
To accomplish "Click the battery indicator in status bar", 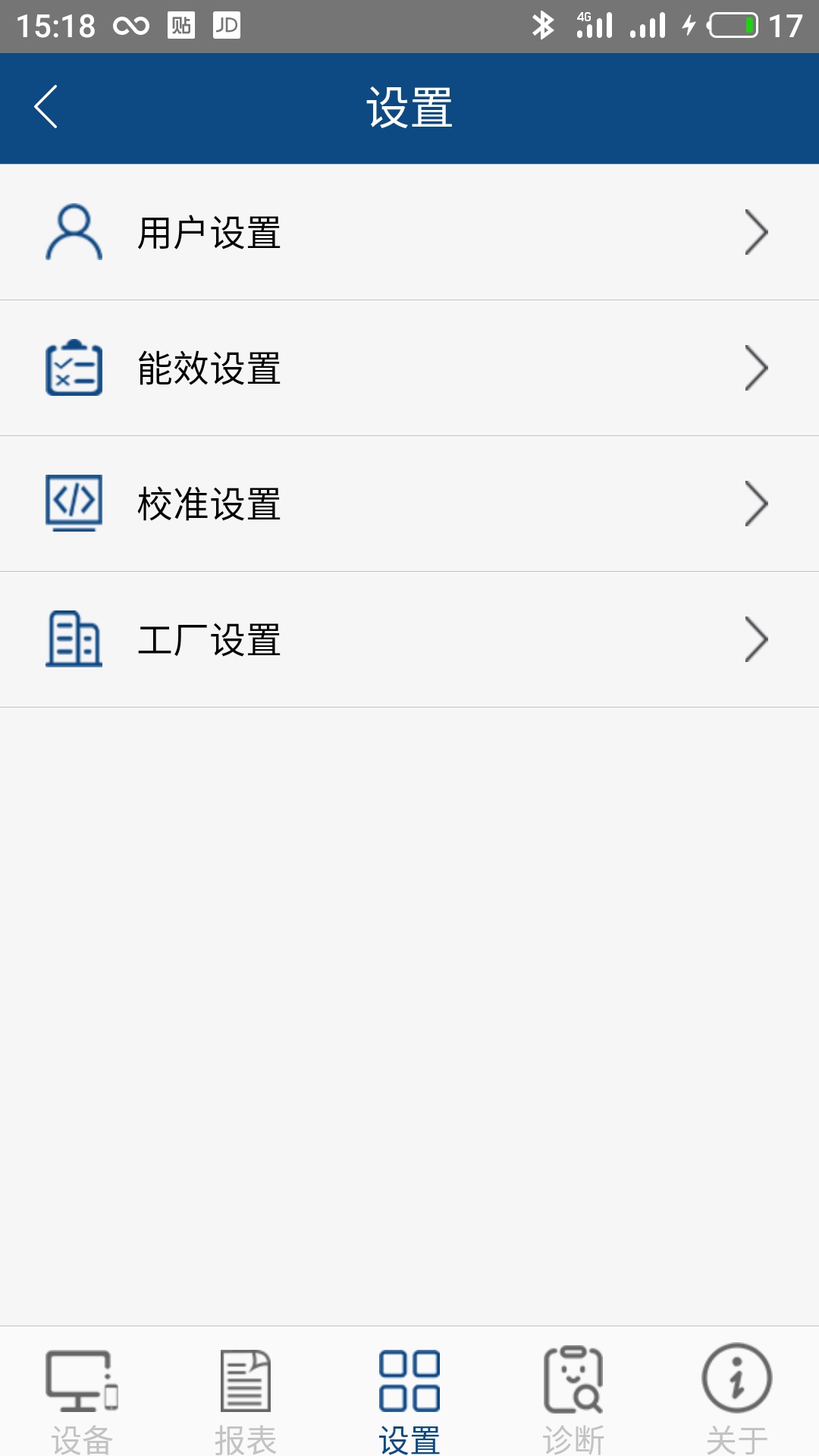I will (730, 24).
